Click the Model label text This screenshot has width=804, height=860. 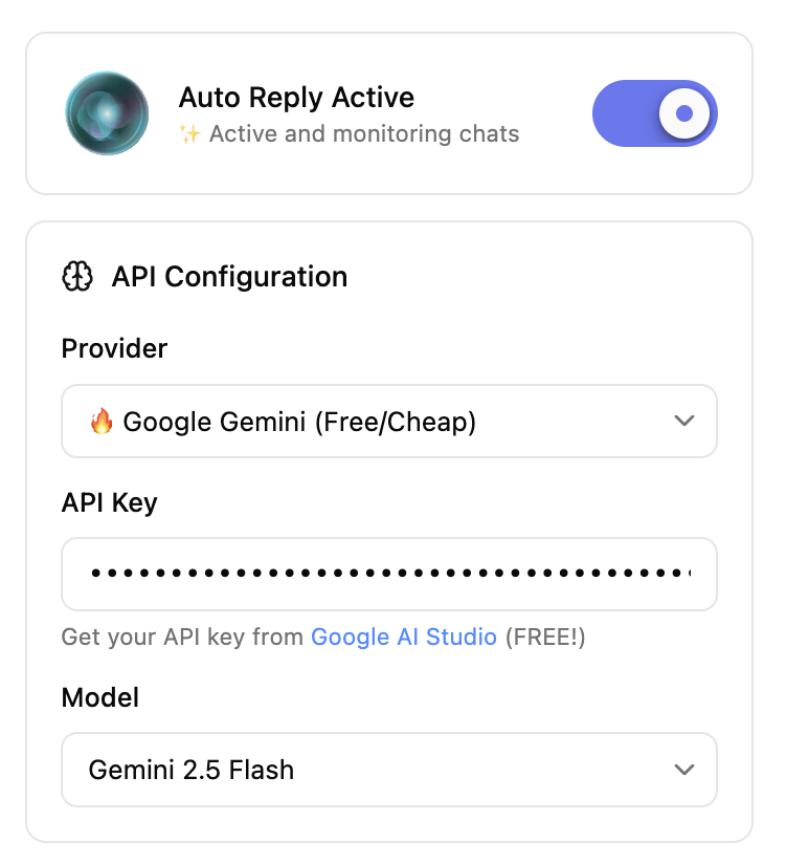[100, 697]
